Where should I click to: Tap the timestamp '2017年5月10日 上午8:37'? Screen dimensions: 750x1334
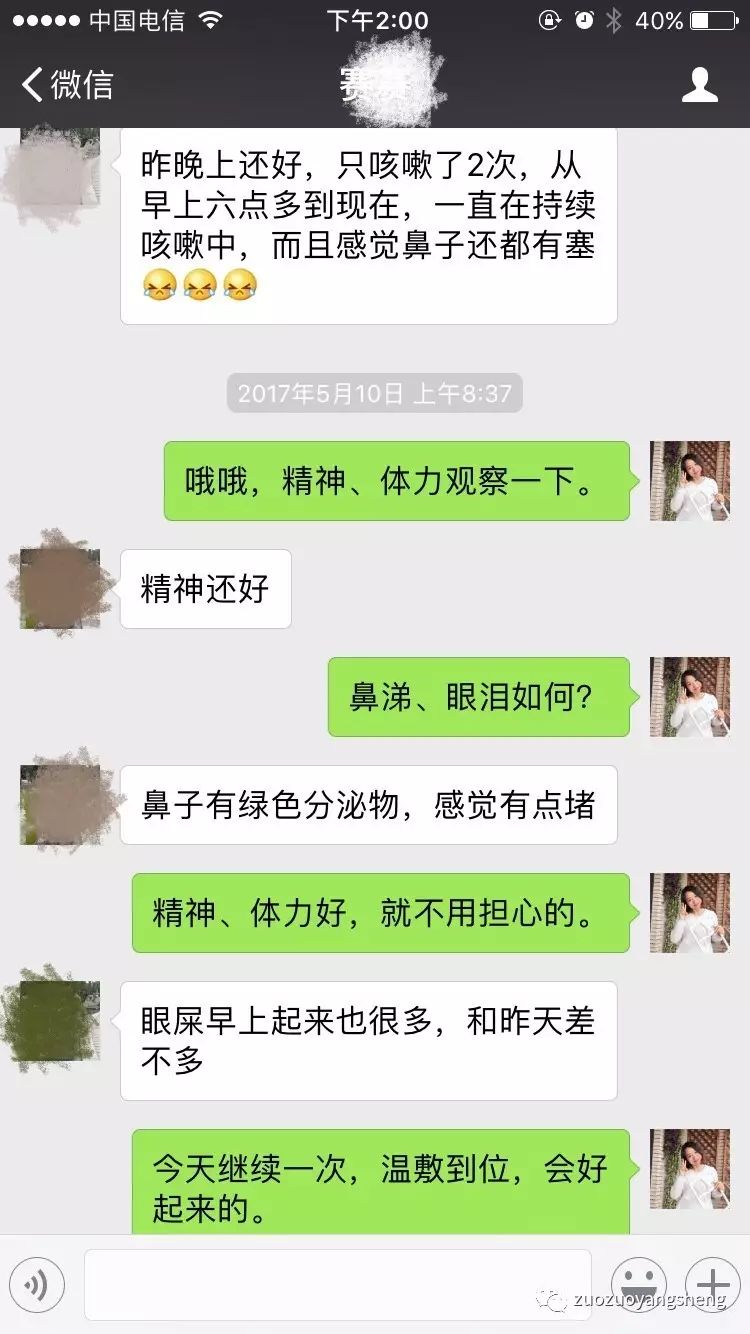pos(374,395)
